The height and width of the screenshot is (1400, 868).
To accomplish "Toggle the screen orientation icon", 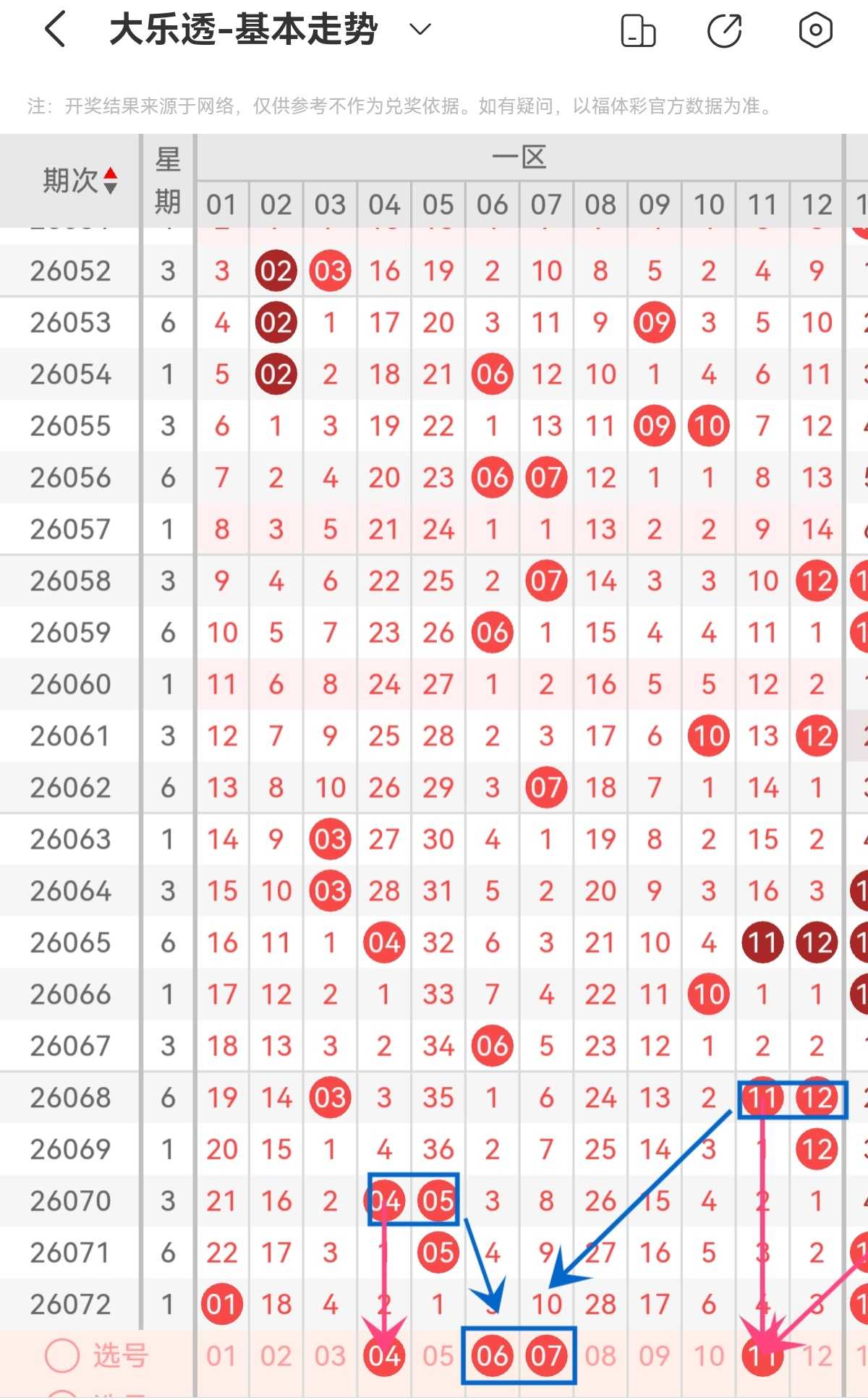I will (x=638, y=30).
